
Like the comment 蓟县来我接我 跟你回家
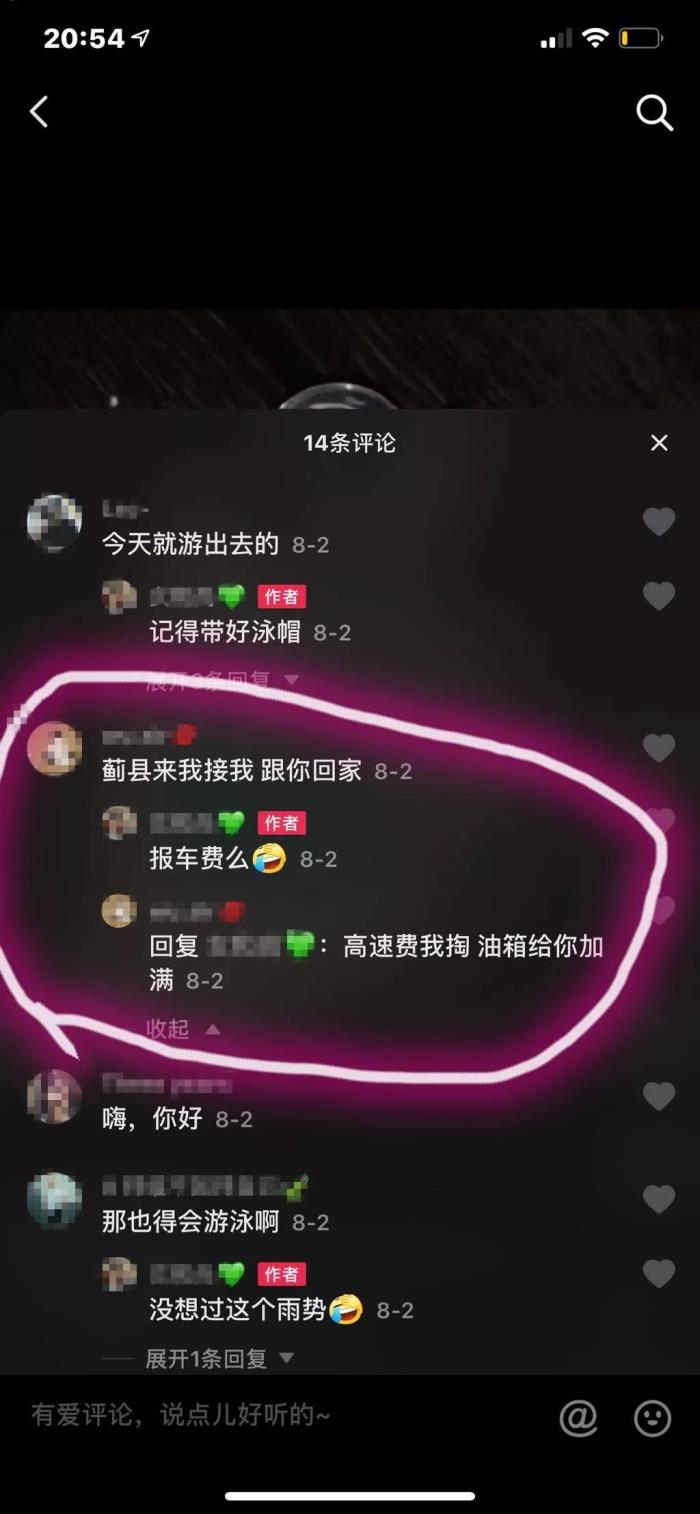coord(658,747)
